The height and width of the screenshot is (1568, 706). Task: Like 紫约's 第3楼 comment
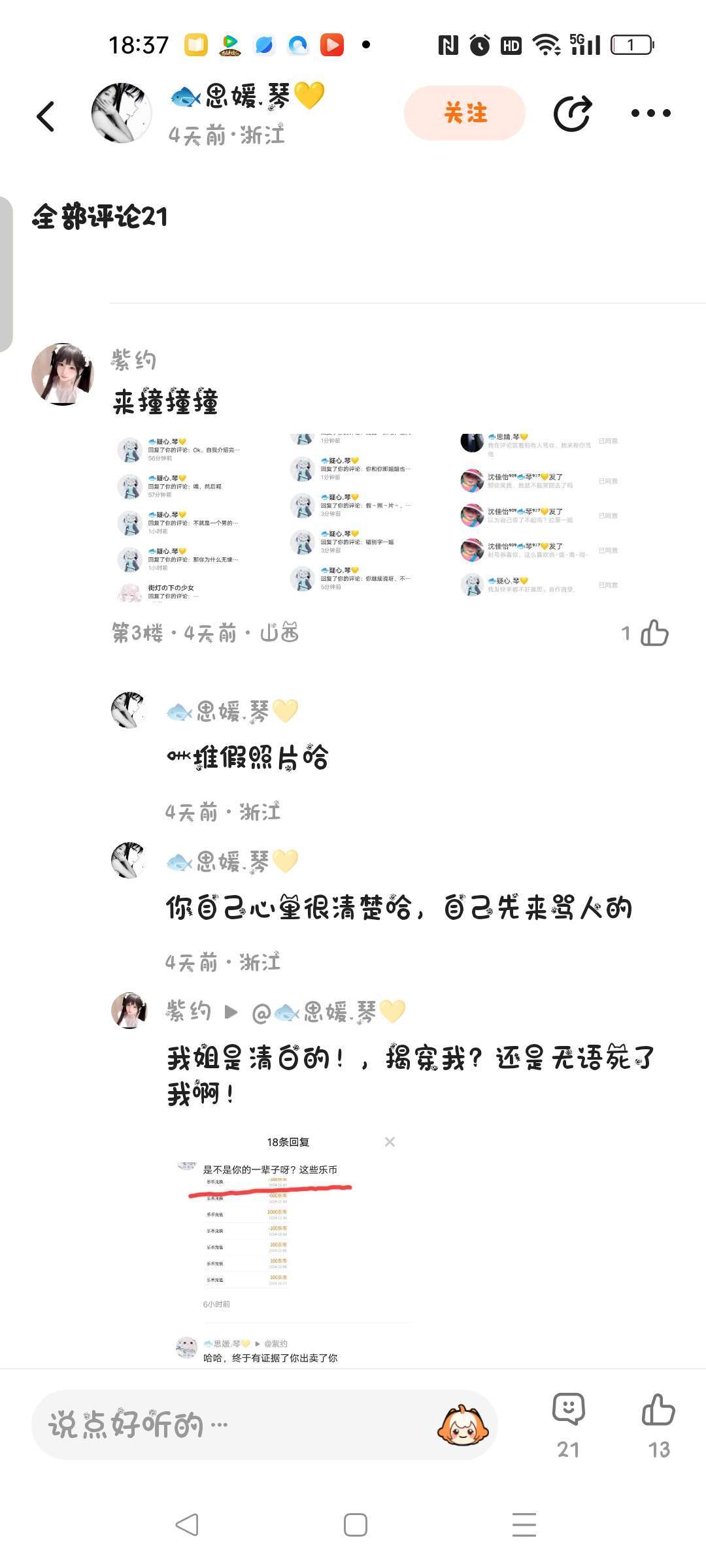(654, 633)
